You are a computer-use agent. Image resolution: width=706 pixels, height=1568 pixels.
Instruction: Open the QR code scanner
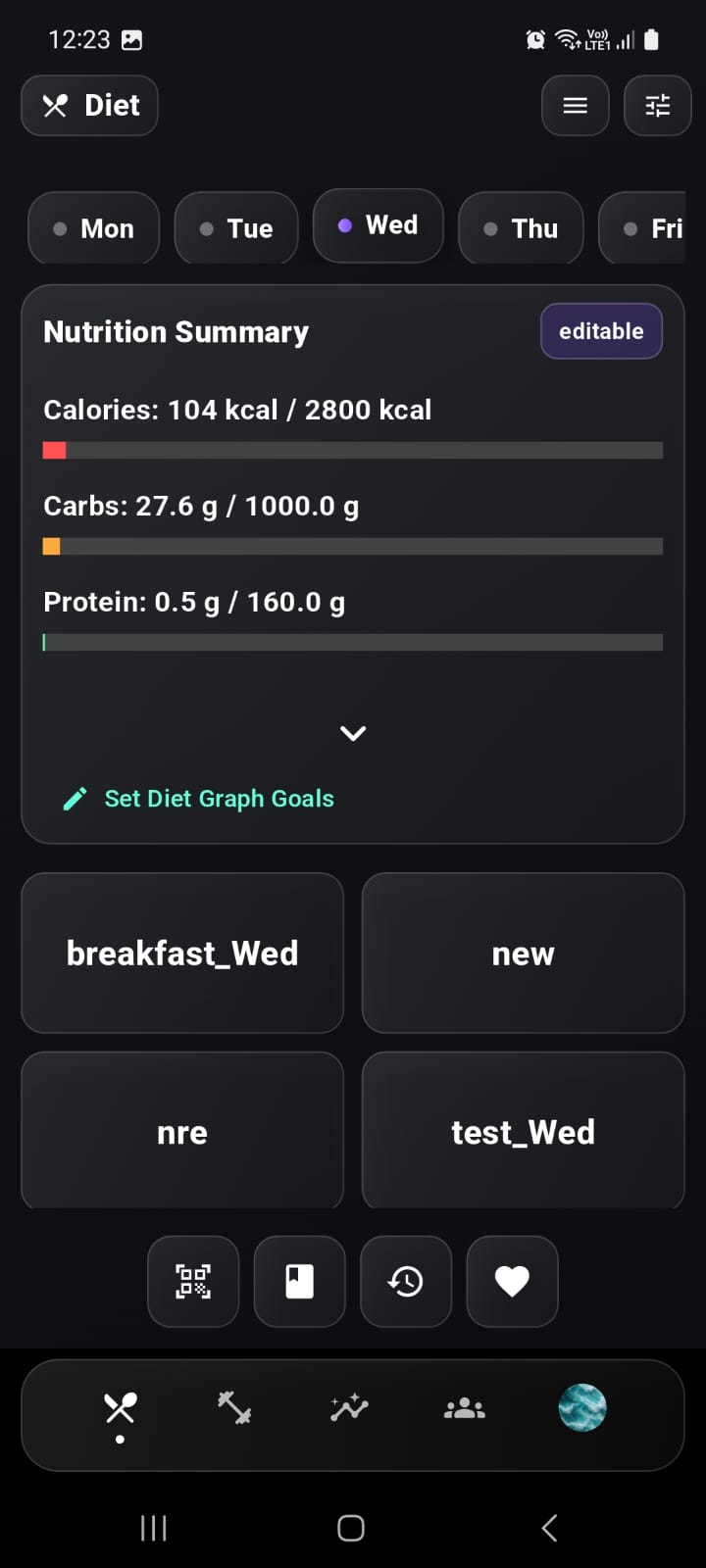(x=192, y=1282)
